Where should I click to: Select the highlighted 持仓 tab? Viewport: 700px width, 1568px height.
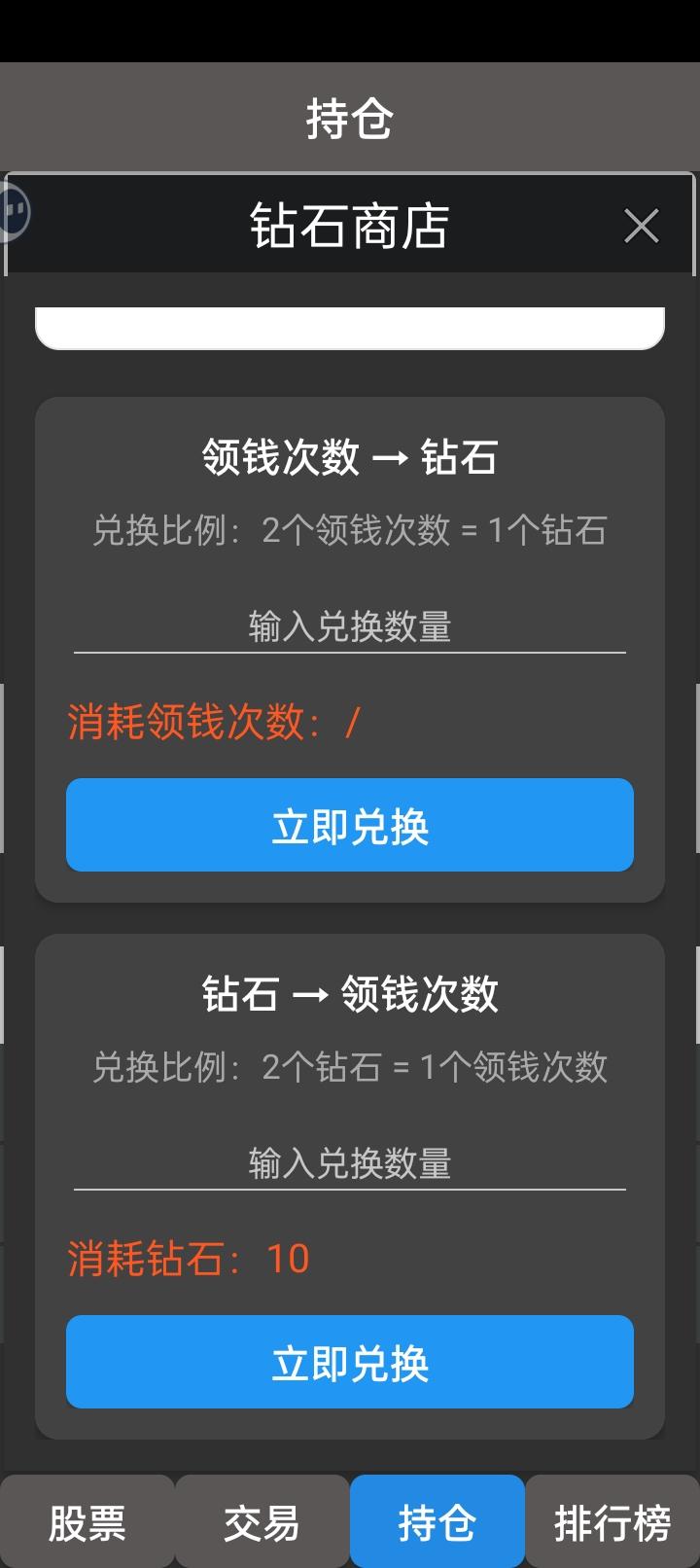pos(437,1520)
